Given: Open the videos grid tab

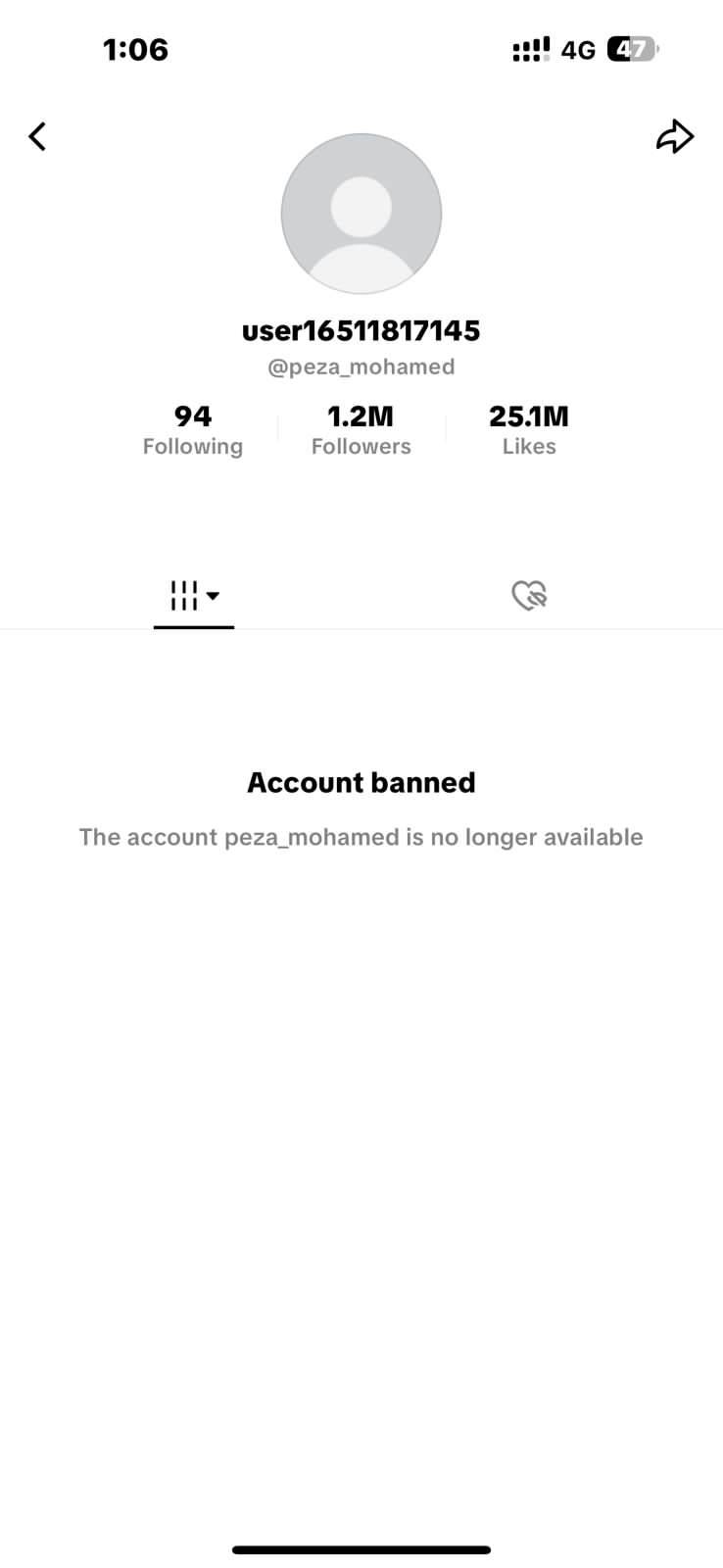Looking at the screenshot, I should click(x=194, y=595).
